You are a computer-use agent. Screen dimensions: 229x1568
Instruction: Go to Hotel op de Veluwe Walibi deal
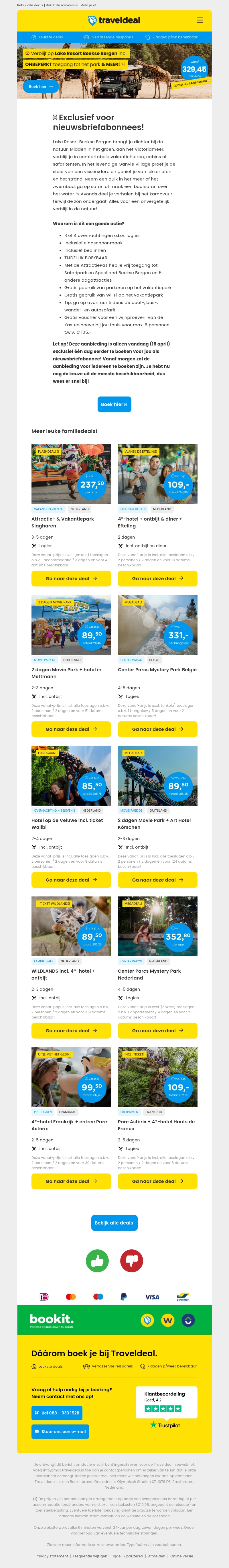click(x=71, y=880)
